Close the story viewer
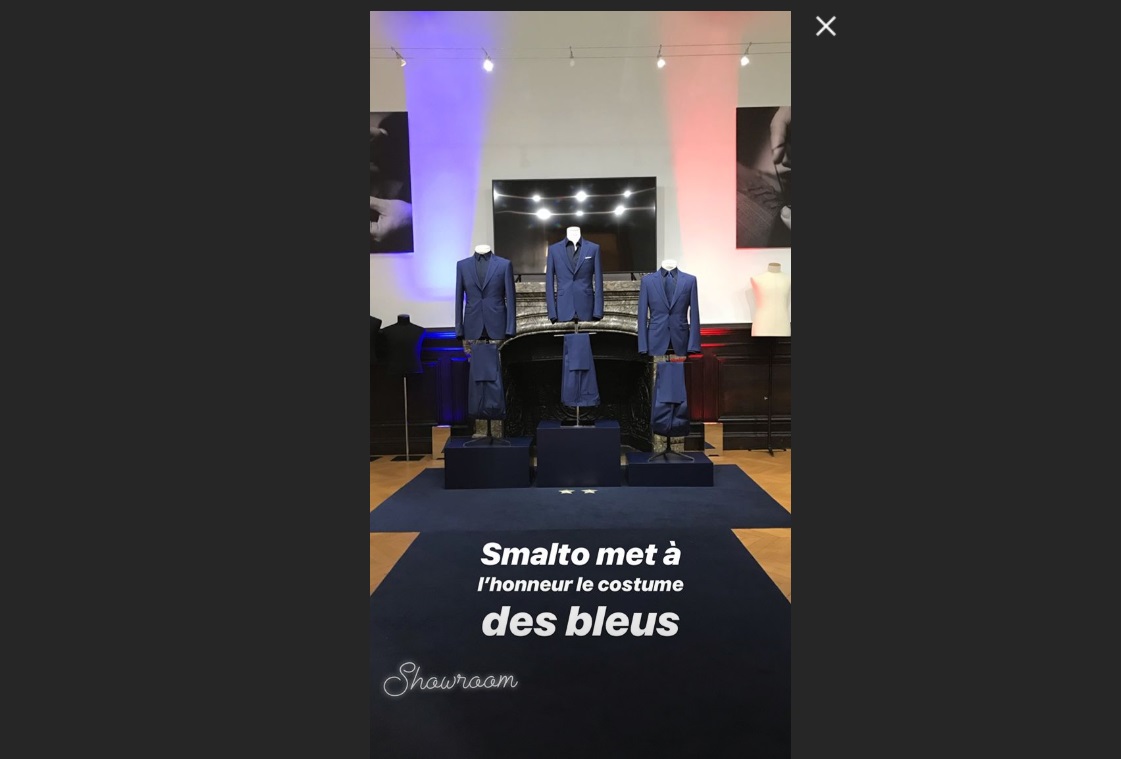 (825, 27)
